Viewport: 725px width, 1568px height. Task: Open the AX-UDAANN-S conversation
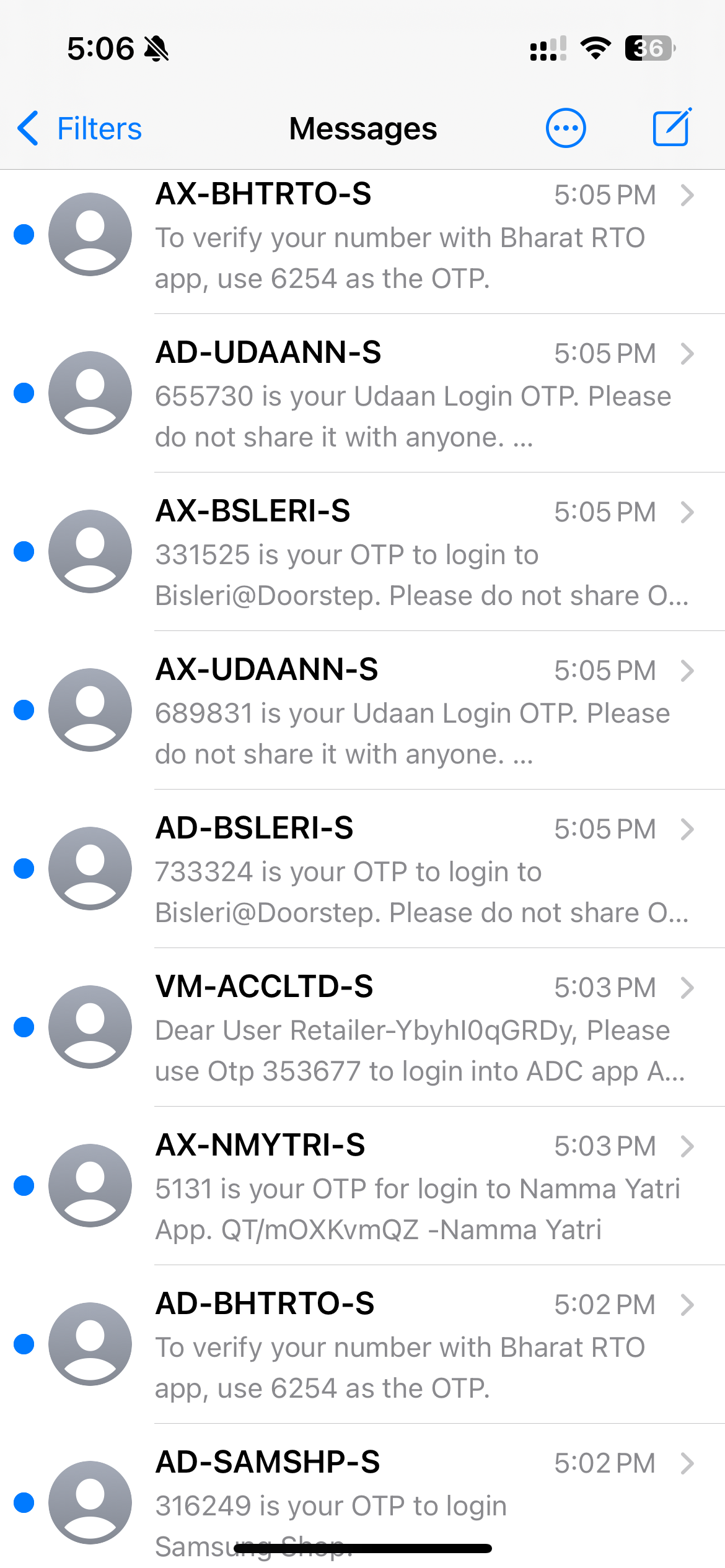click(409, 712)
